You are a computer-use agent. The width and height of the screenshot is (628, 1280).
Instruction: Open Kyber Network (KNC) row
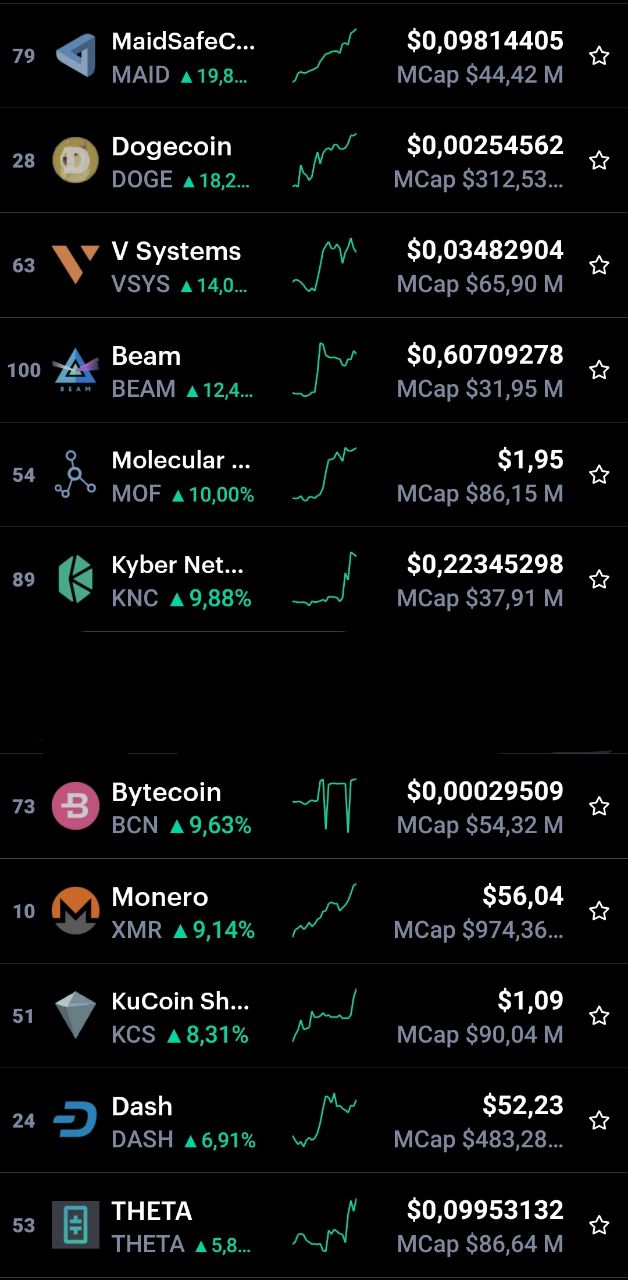(x=314, y=580)
